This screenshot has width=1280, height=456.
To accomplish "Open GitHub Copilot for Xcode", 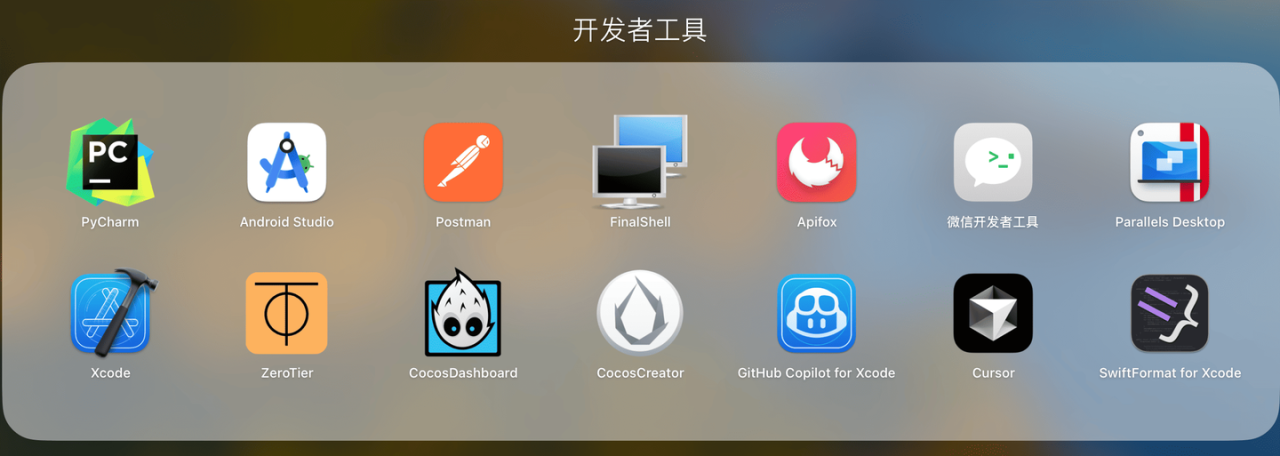I will tap(816, 313).
